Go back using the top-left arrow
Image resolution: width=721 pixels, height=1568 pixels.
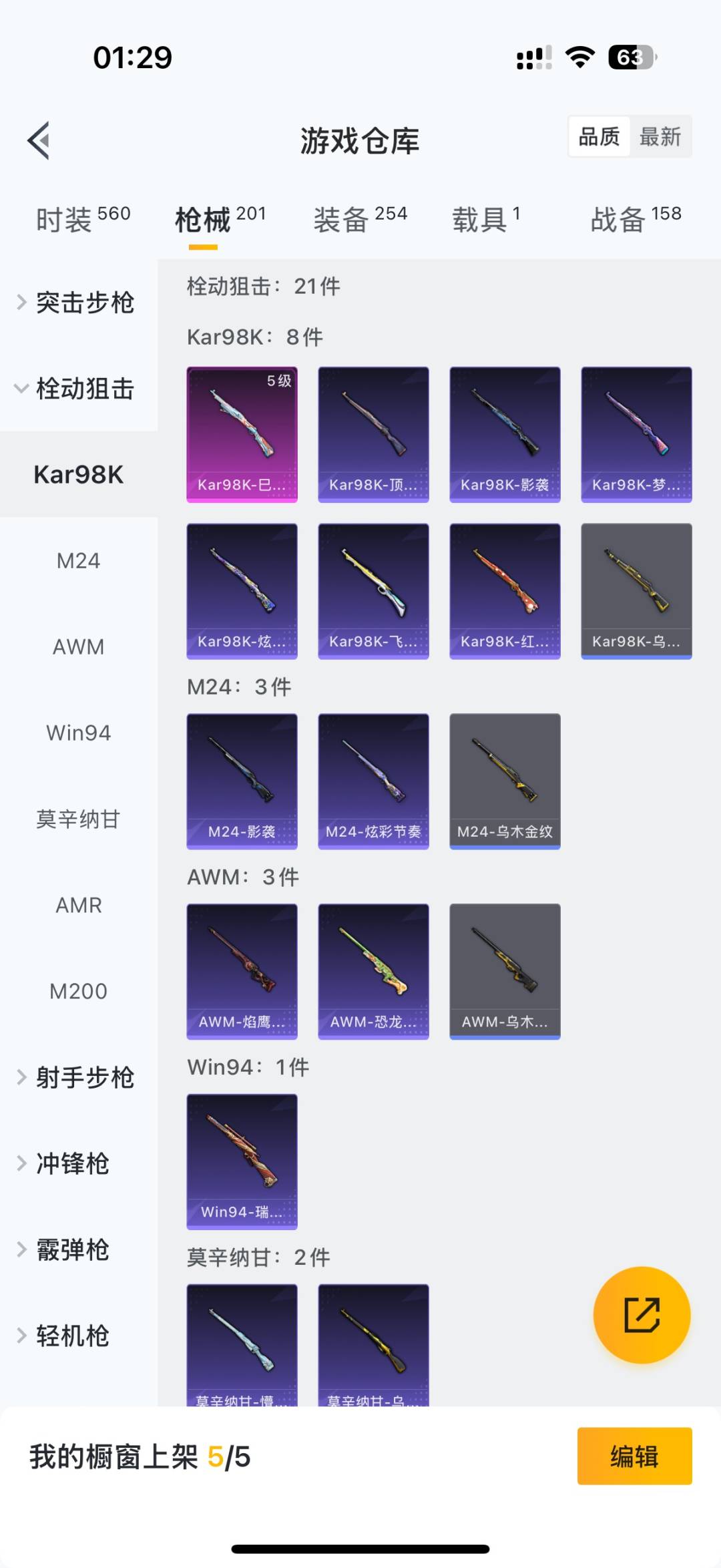39,140
